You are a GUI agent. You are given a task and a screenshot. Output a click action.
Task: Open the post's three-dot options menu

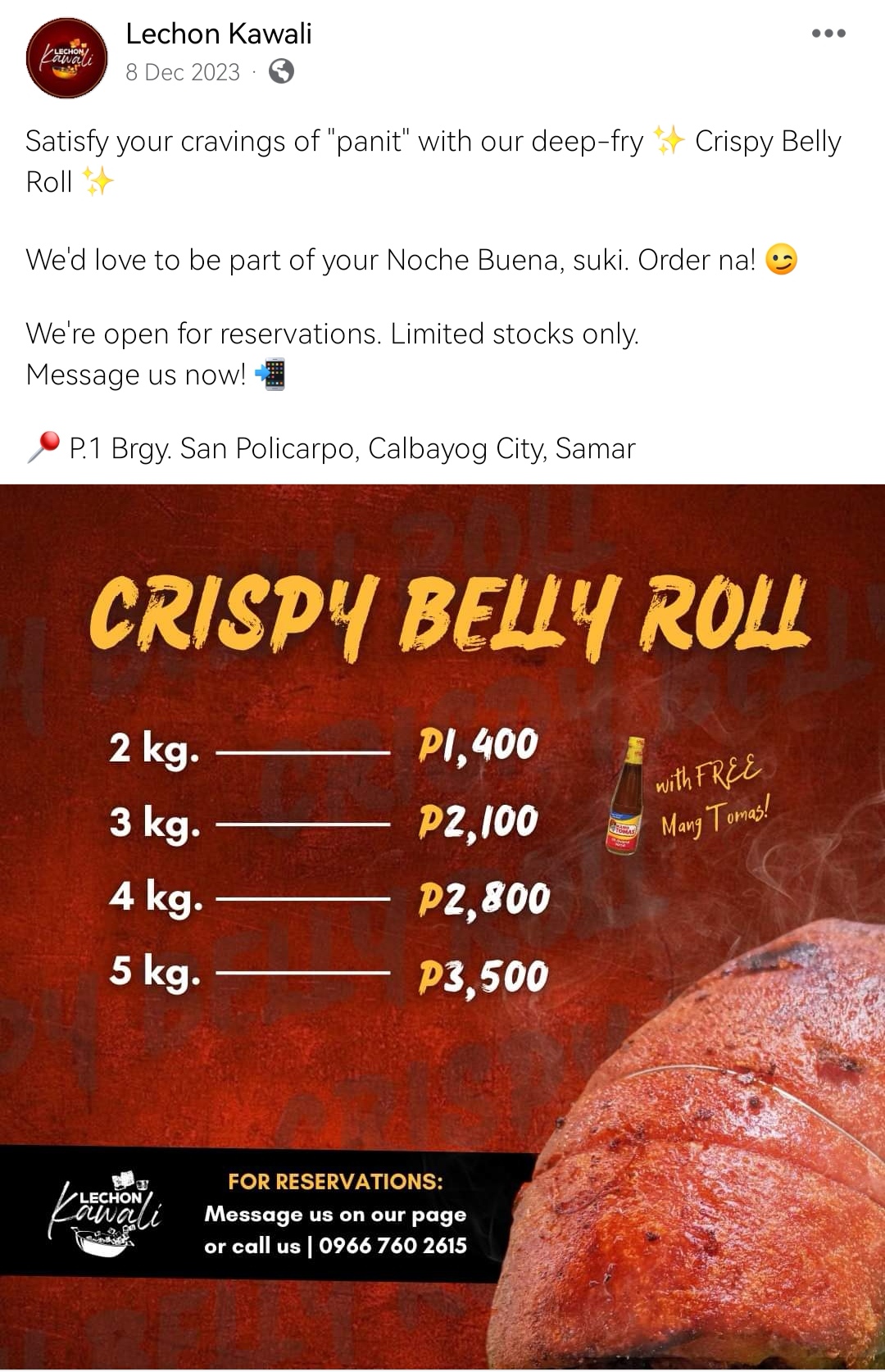tap(828, 34)
